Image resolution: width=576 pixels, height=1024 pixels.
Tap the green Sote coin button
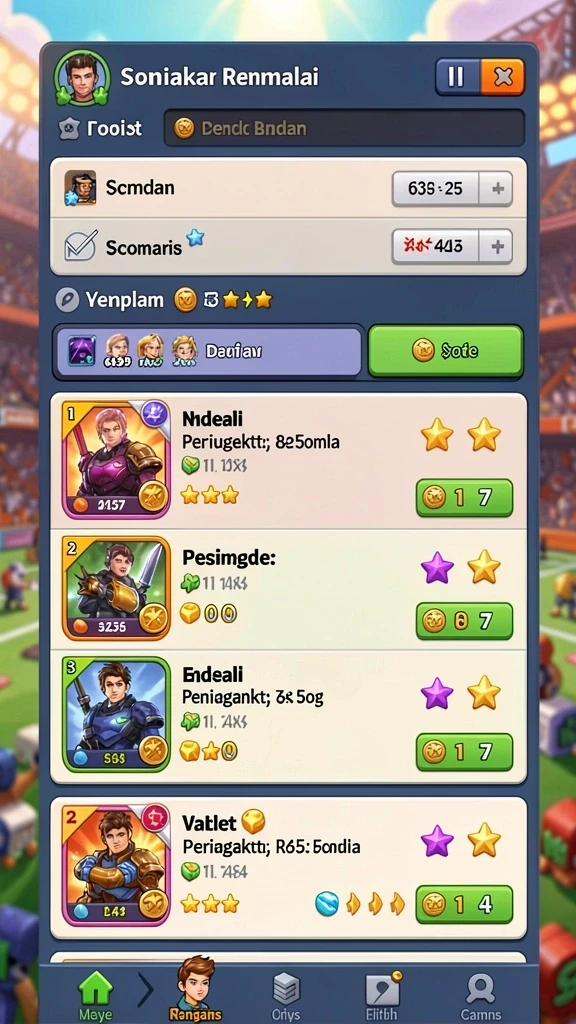(x=445, y=351)
